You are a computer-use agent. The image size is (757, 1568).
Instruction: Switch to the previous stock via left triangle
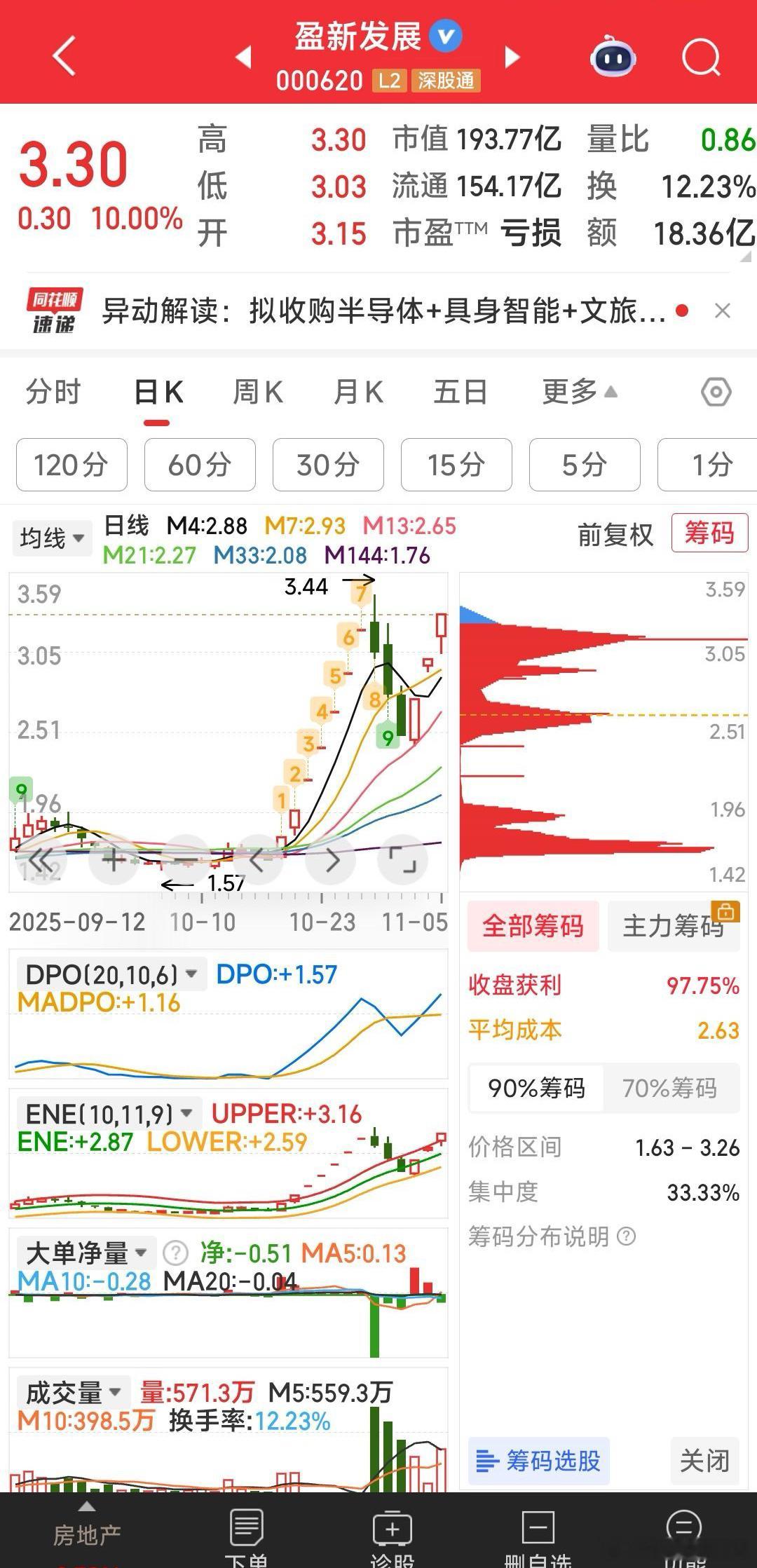click(x=244, y=56)
